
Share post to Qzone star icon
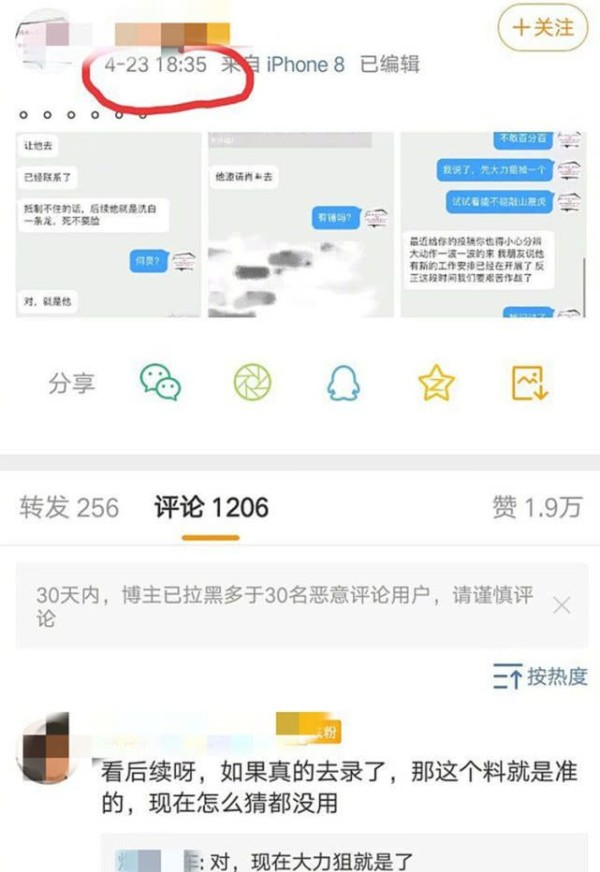[436, 383]
